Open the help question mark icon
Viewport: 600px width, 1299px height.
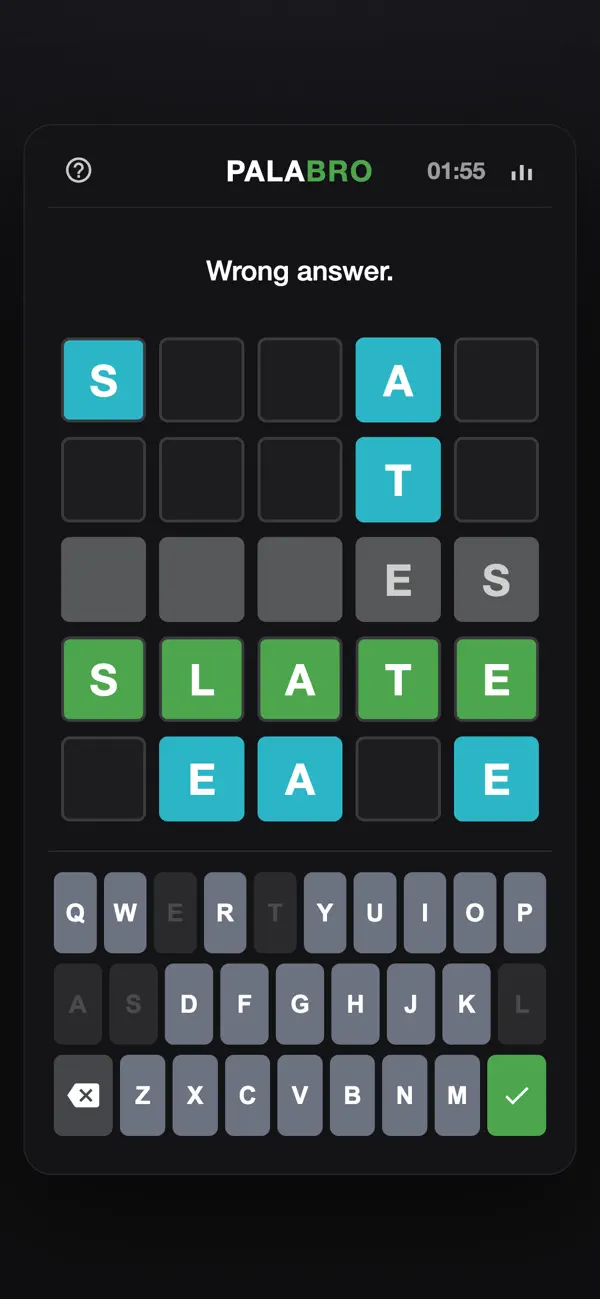click(78, 171)
